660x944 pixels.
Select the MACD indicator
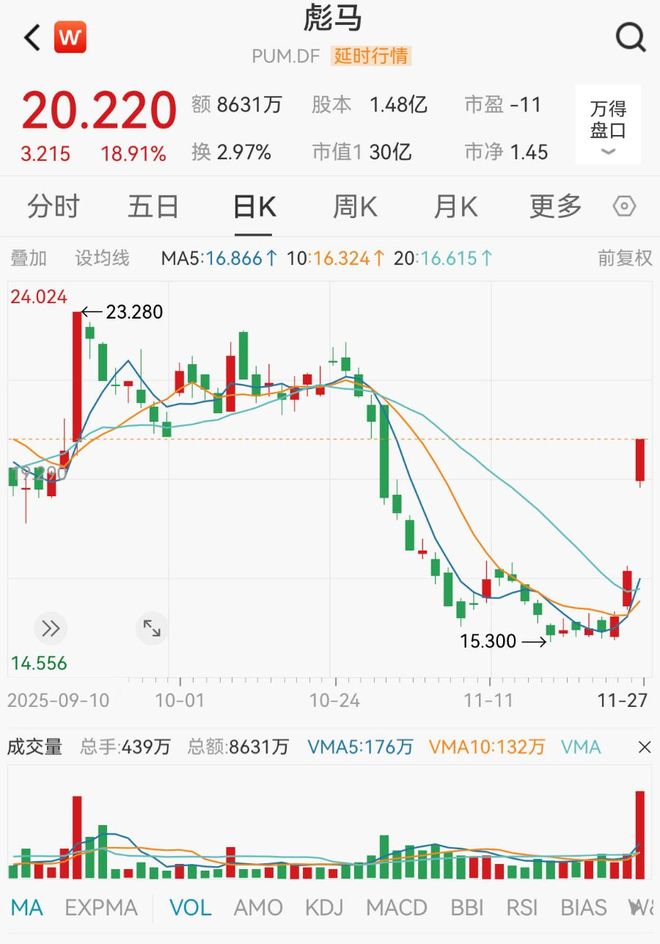pyautogui.click(x=396, y=908)
